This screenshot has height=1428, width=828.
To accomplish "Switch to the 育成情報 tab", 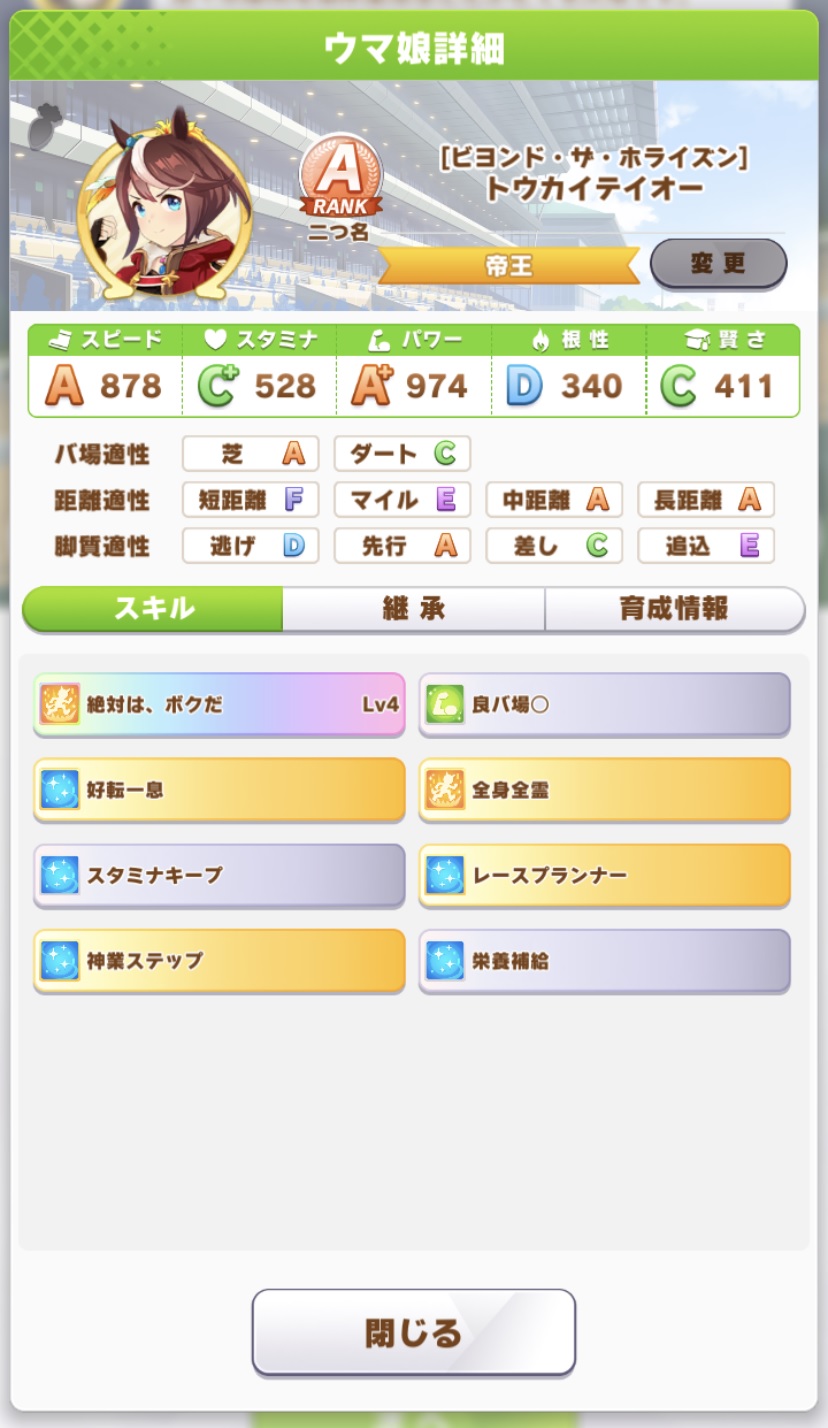I will (675, 609).
